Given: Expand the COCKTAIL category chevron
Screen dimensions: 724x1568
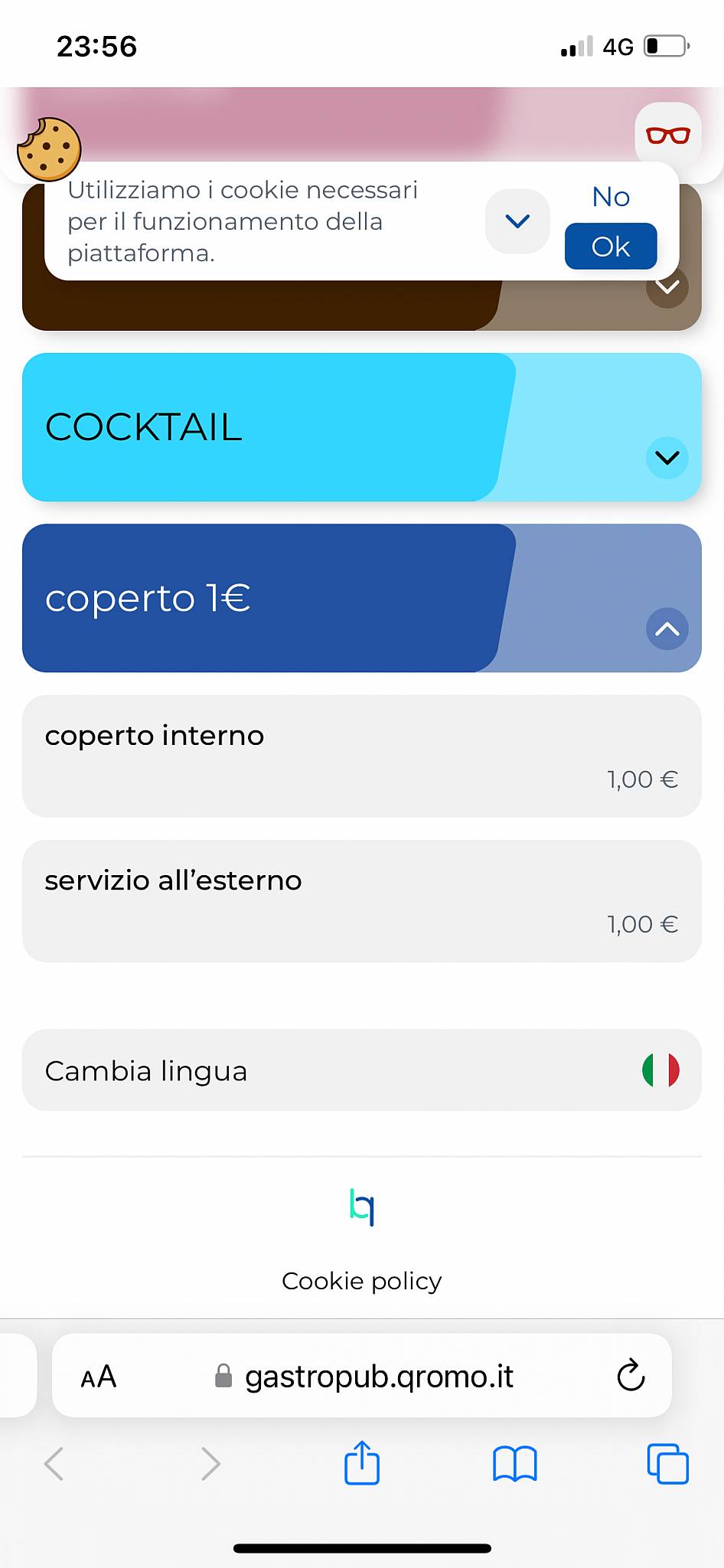Looking at the screenshot, I should point(666,459).
